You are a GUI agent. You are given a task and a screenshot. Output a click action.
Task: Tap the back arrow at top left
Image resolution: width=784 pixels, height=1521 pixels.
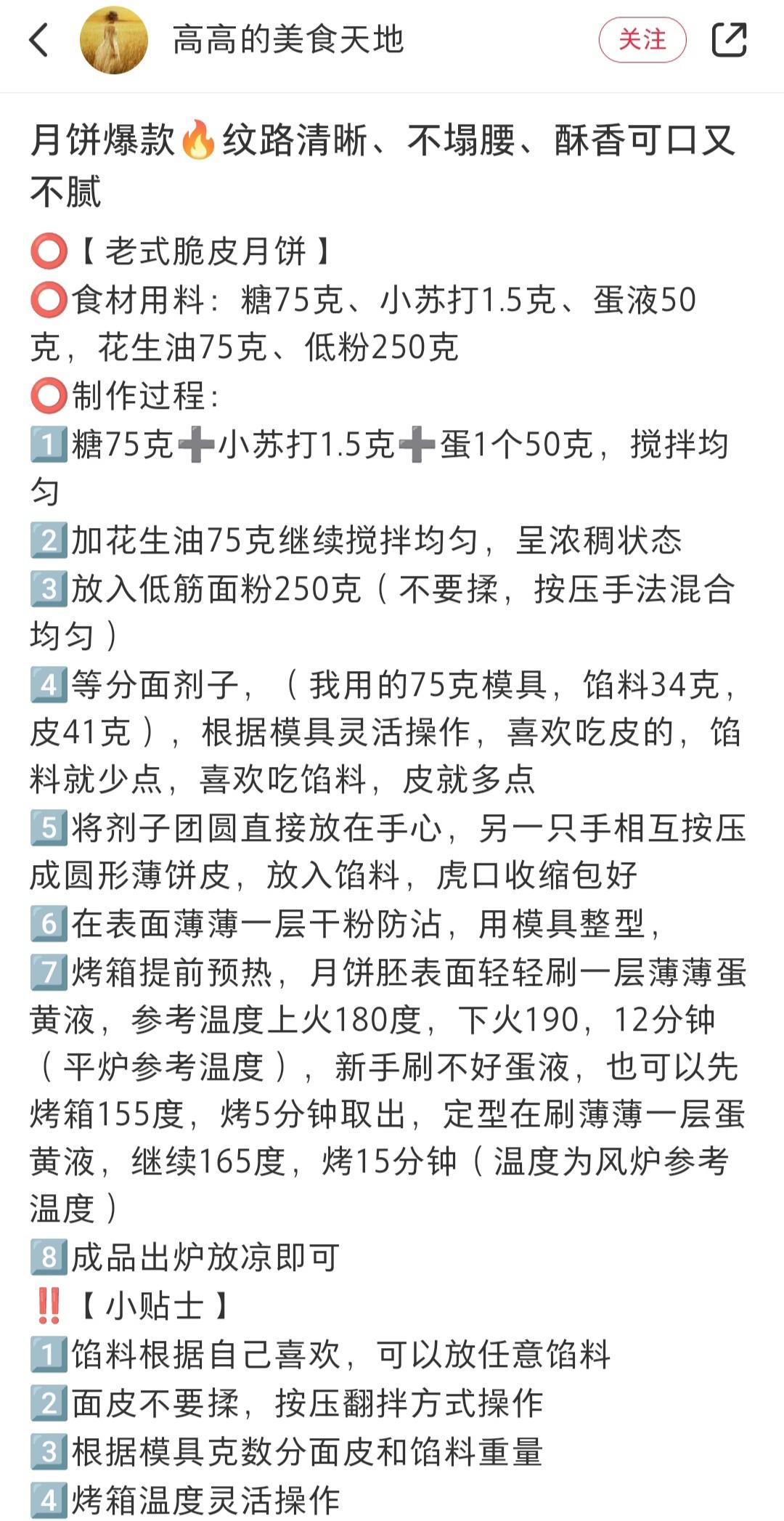[x=38, y=41]
